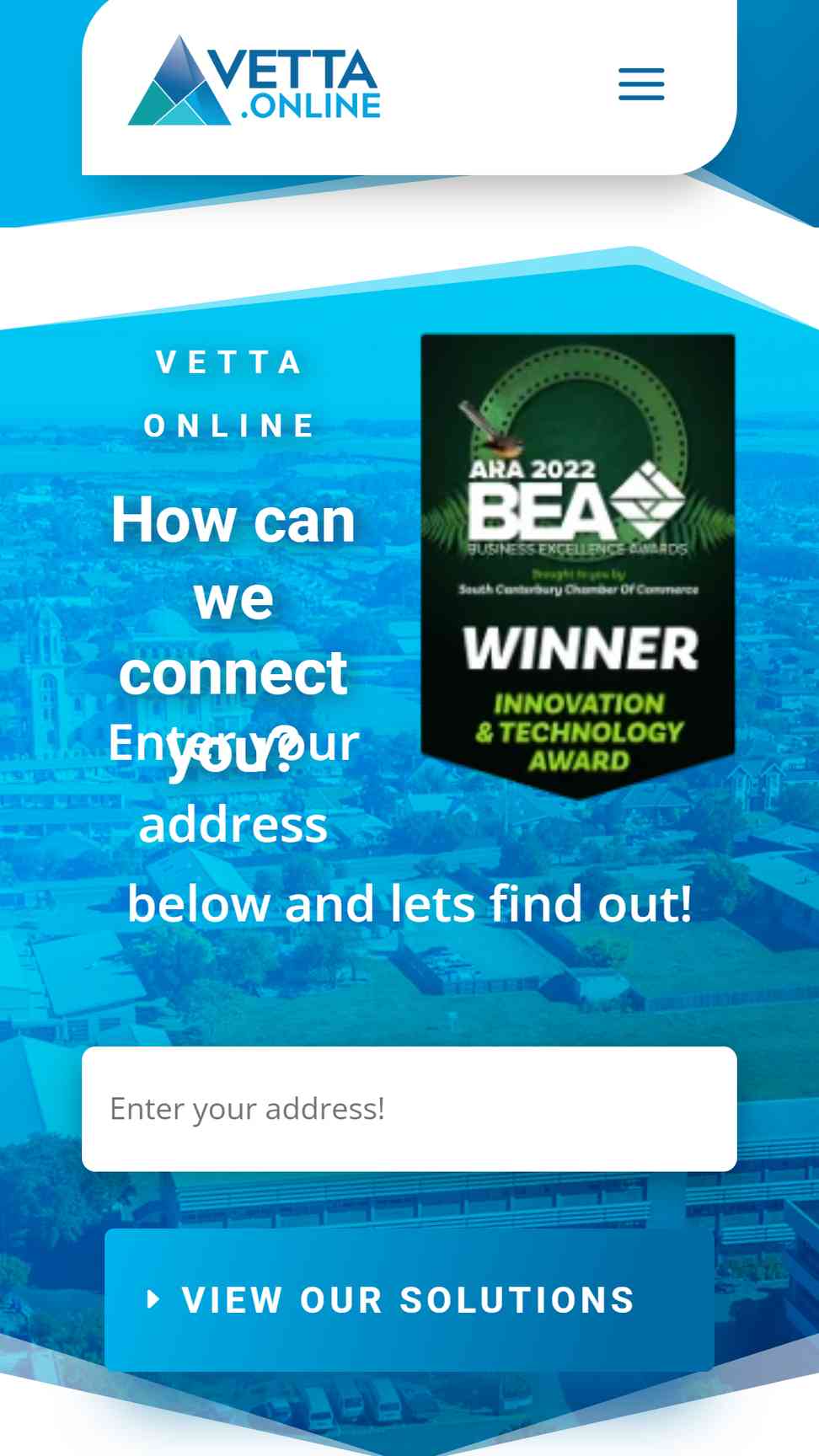
Task: Tap the View Our Solutions button
Action: [409, 1300]
